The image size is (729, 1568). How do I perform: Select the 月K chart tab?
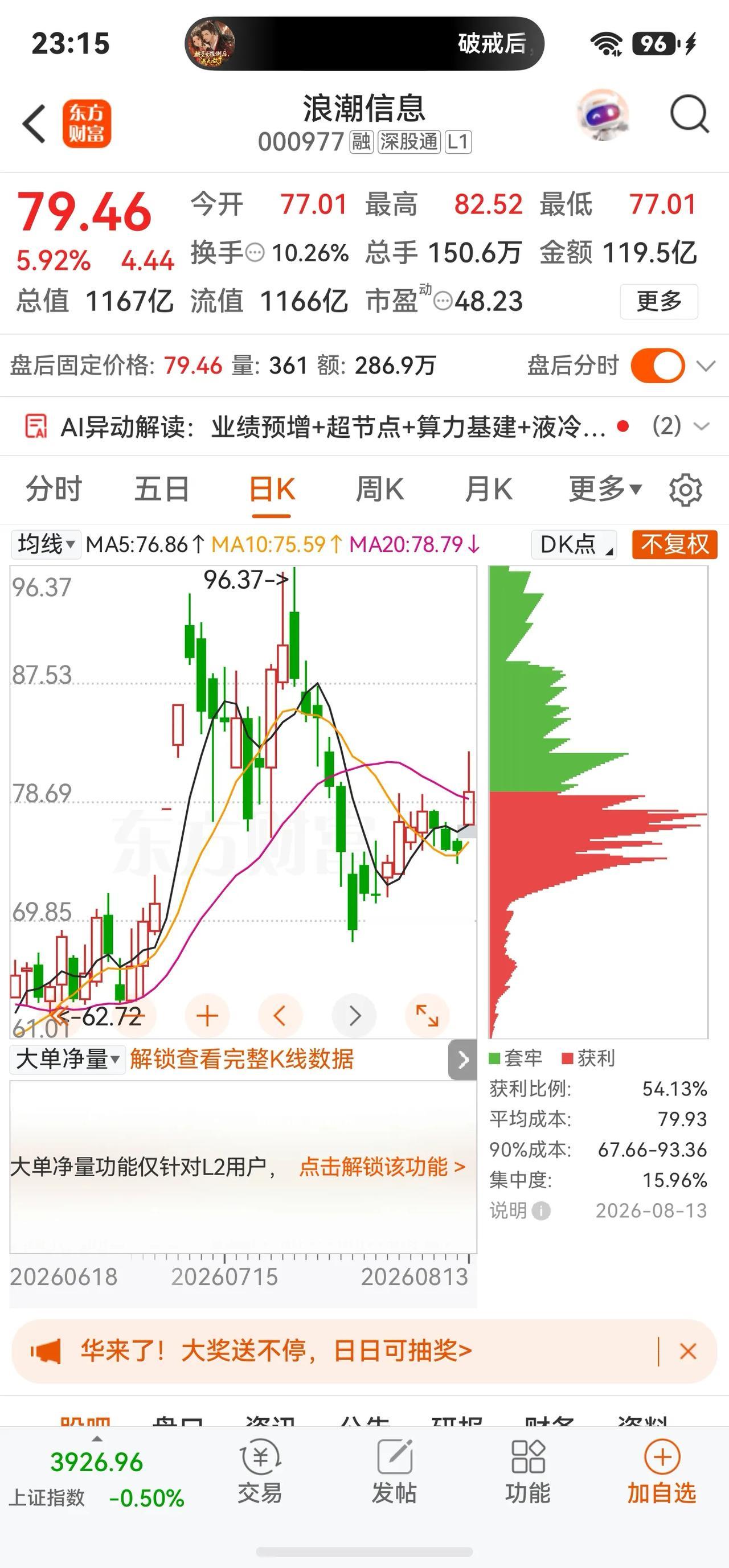coord(489,490)
